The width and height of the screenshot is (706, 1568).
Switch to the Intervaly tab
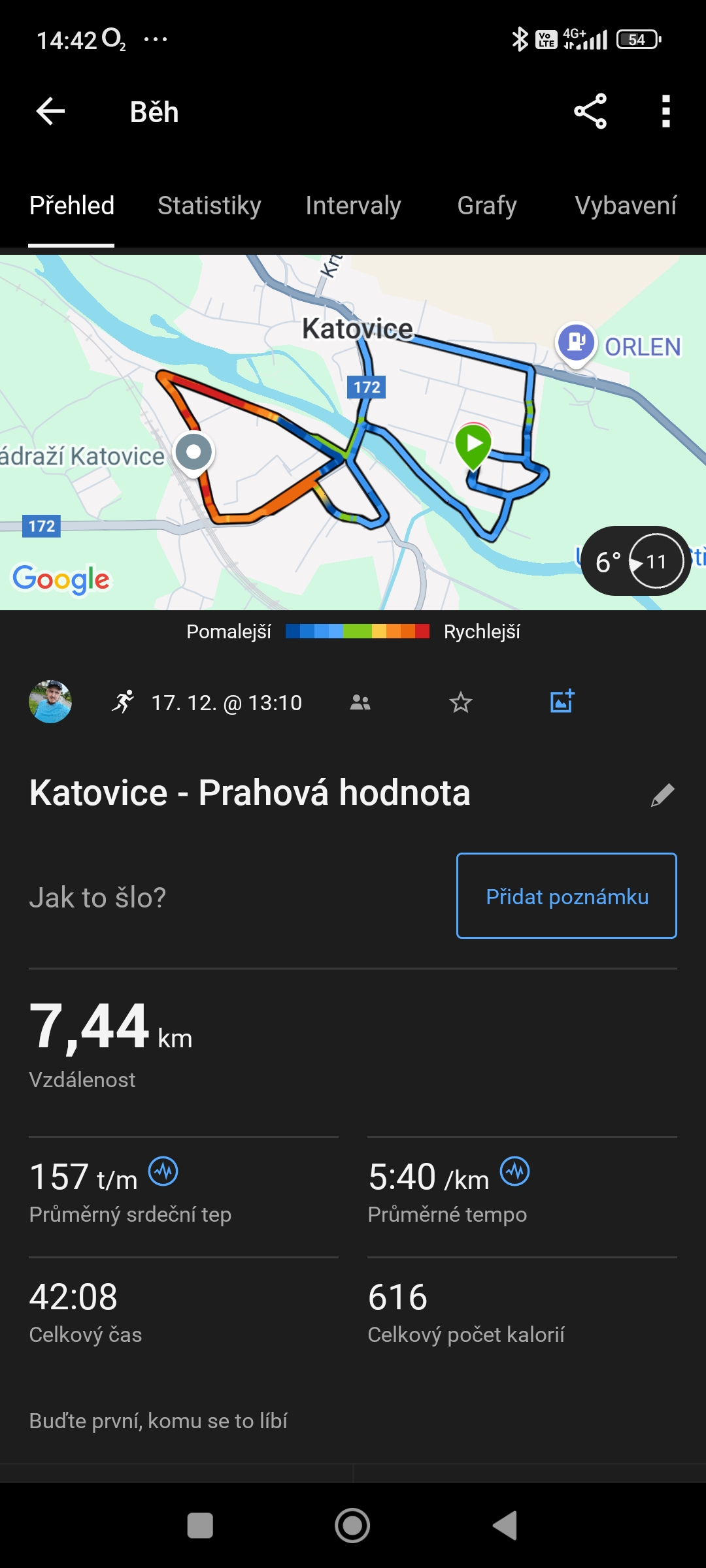coord(353,206)
